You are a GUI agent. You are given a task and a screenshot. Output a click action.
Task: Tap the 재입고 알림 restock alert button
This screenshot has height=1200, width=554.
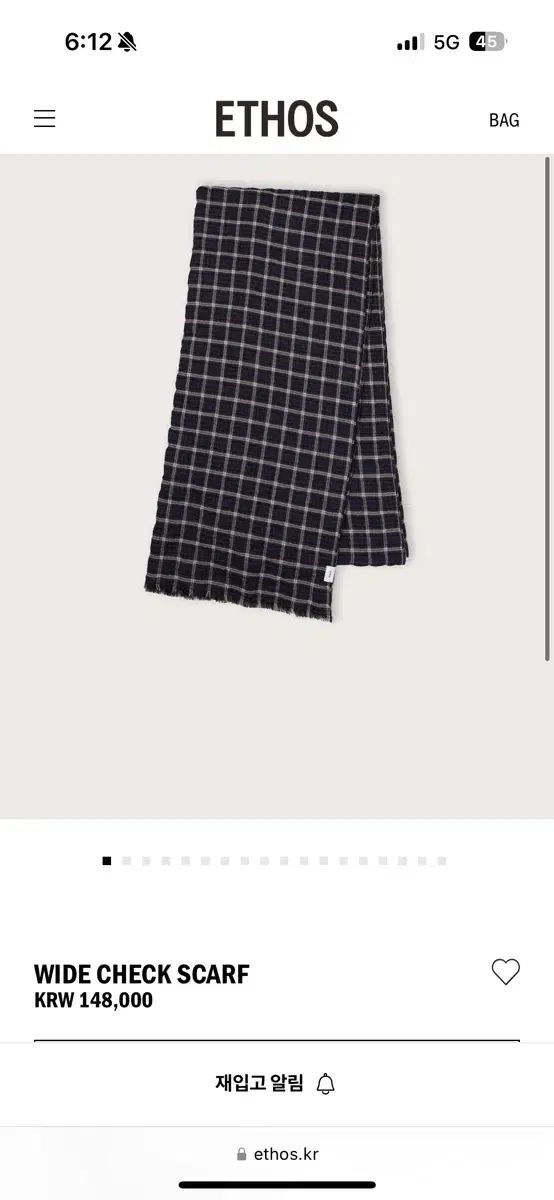(276, 1084)
